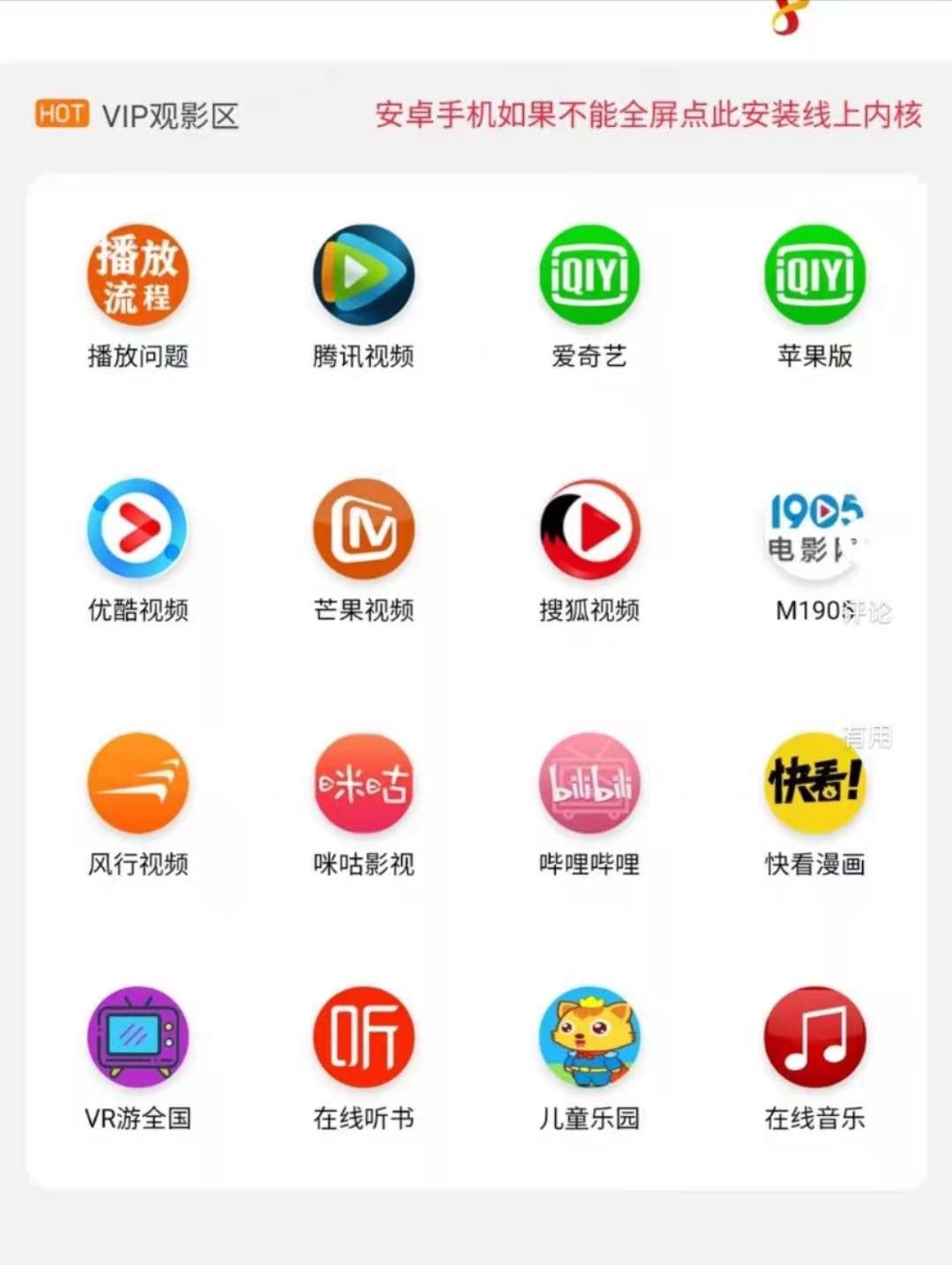Open the M1905 电影网 entry
The width and height of the screenshot is (952, 1265).
(x=814, y=529)
